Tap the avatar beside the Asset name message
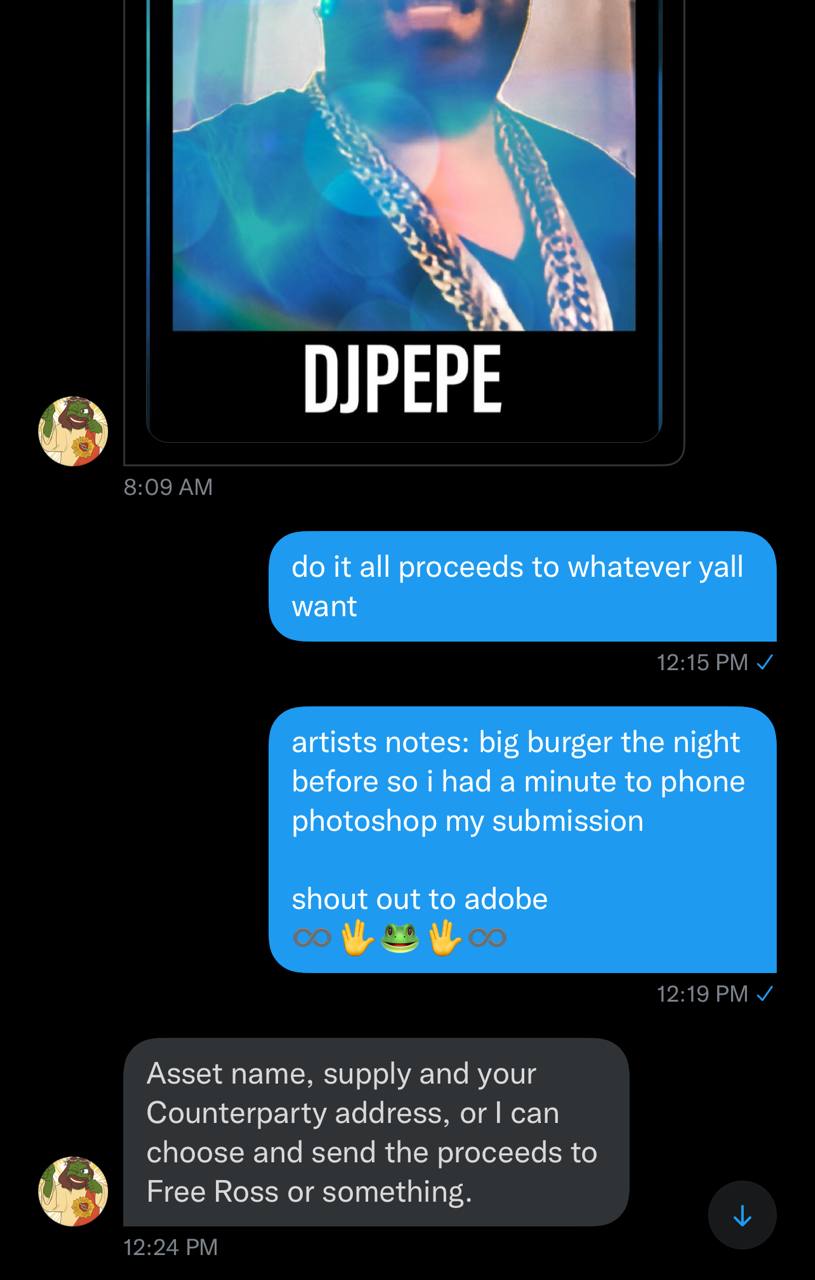The image size is (815, 1280). [73, 1191]
